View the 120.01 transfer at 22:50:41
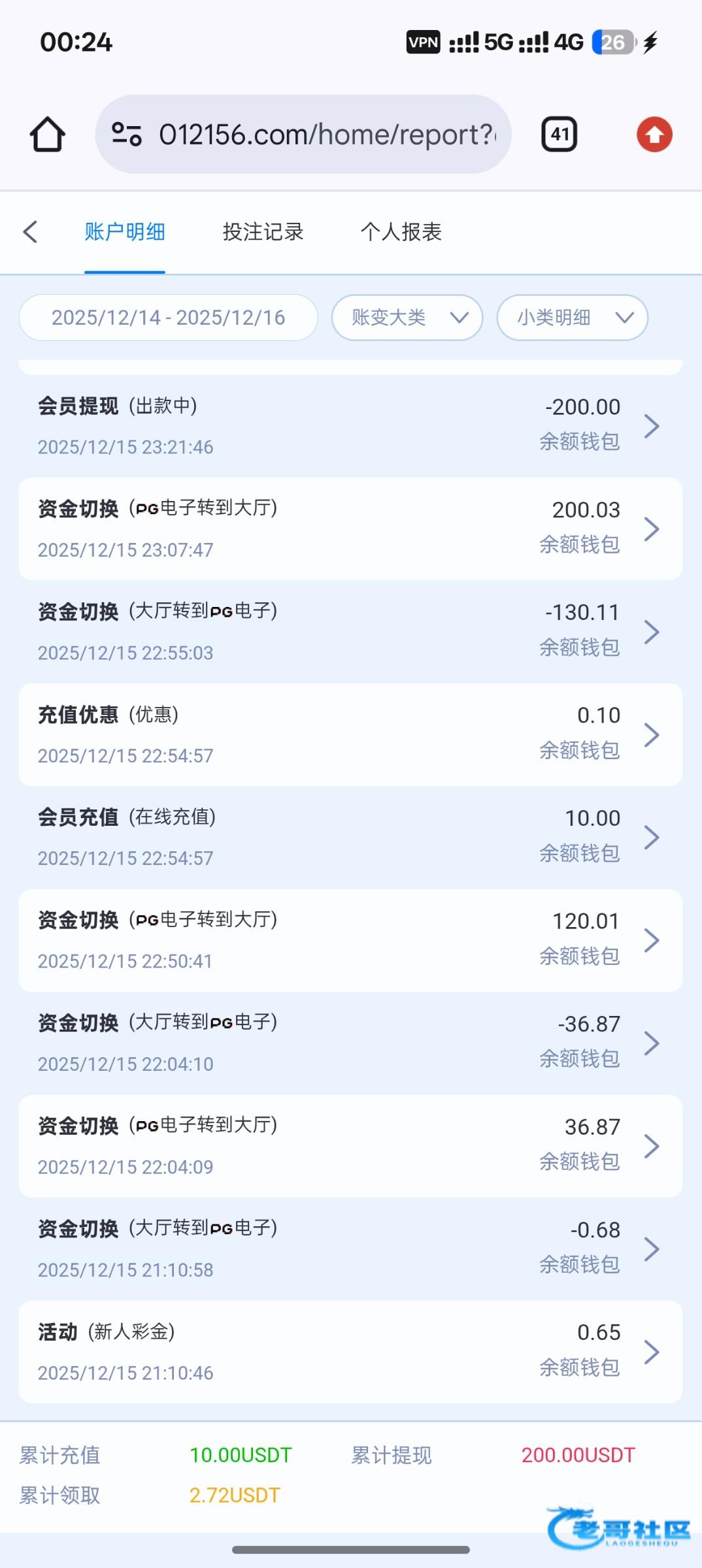Viewport: 702px width, 1568px height. point(350,941)
